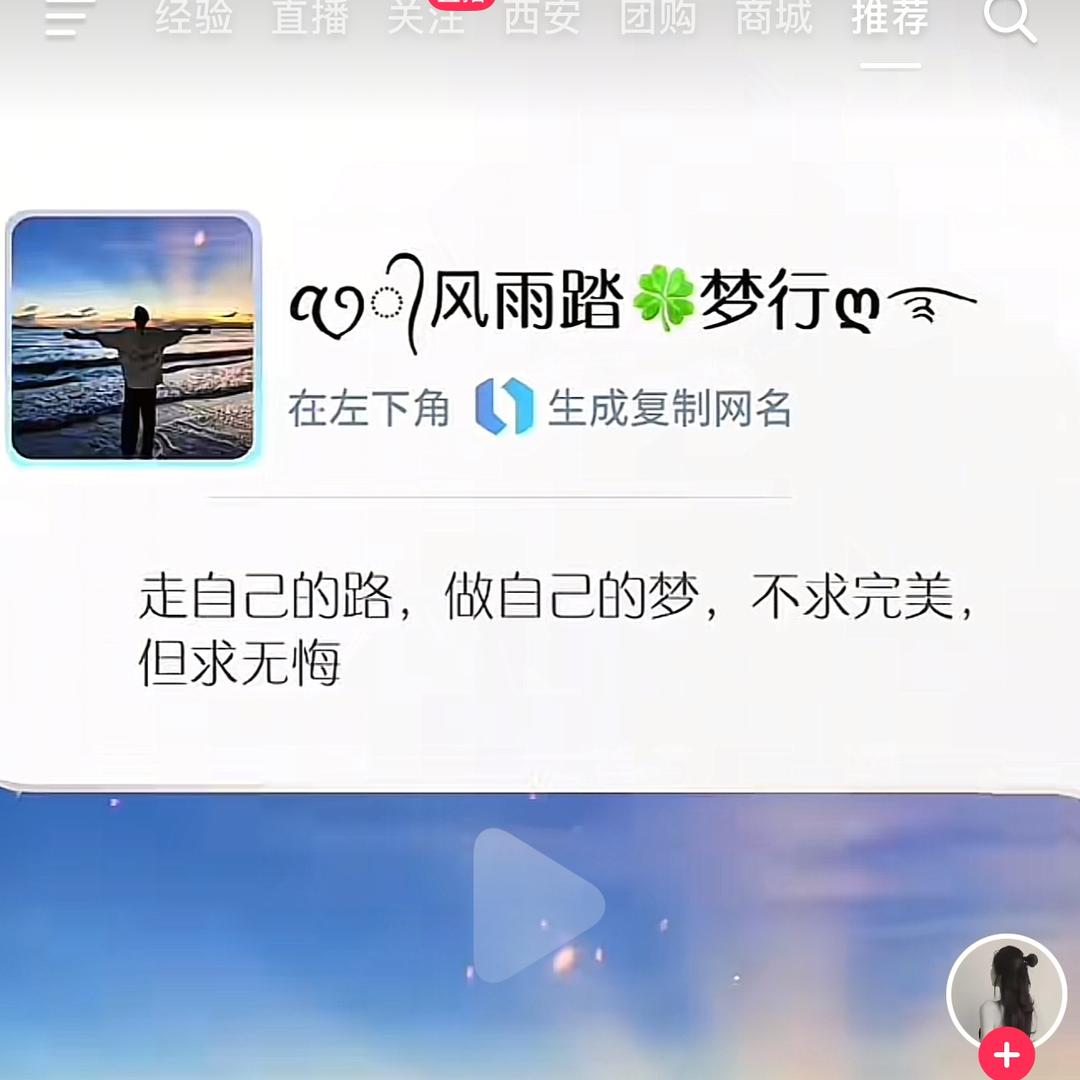Go to the 商城 tab
Screen dimensions: 1080x1080
(774, 18)
